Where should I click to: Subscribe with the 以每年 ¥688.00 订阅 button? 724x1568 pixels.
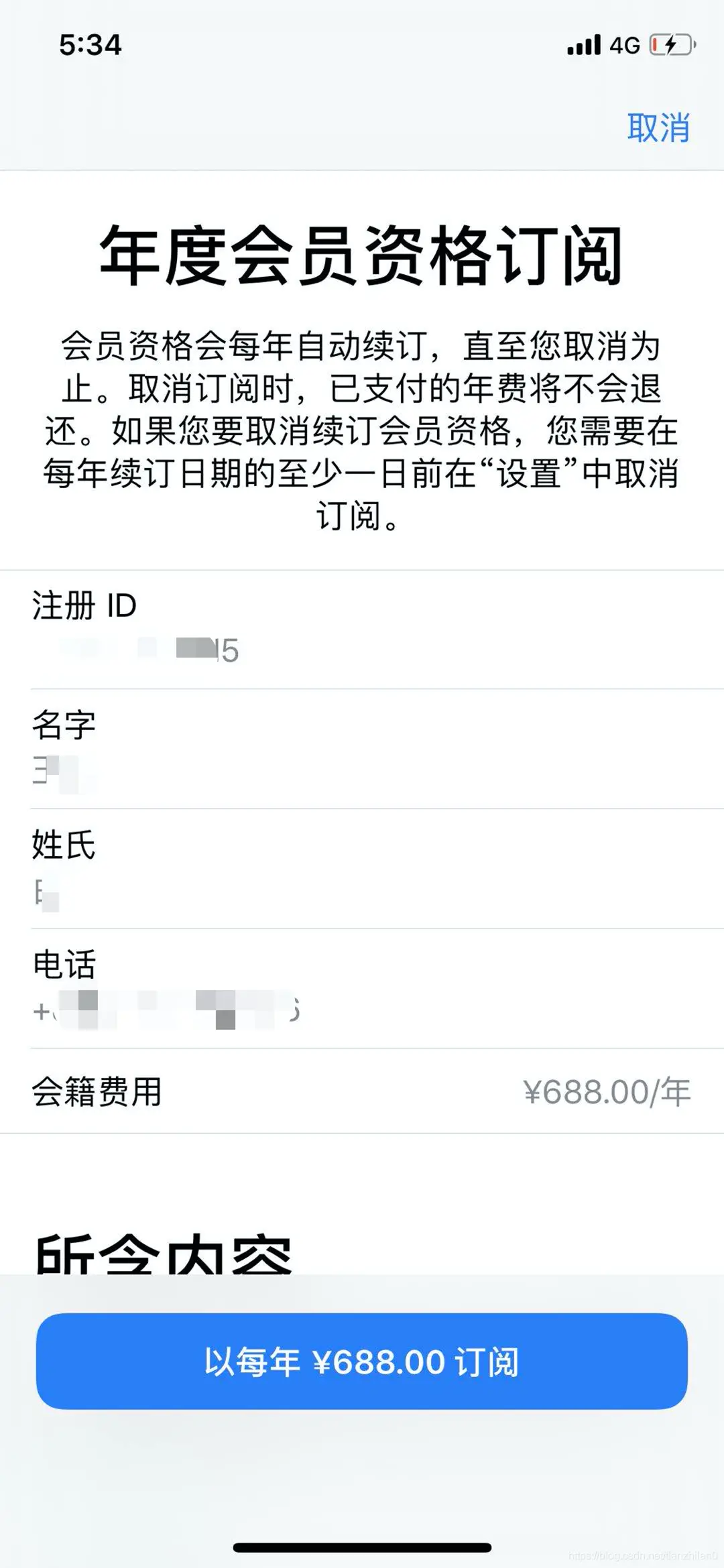(362, 1361)
